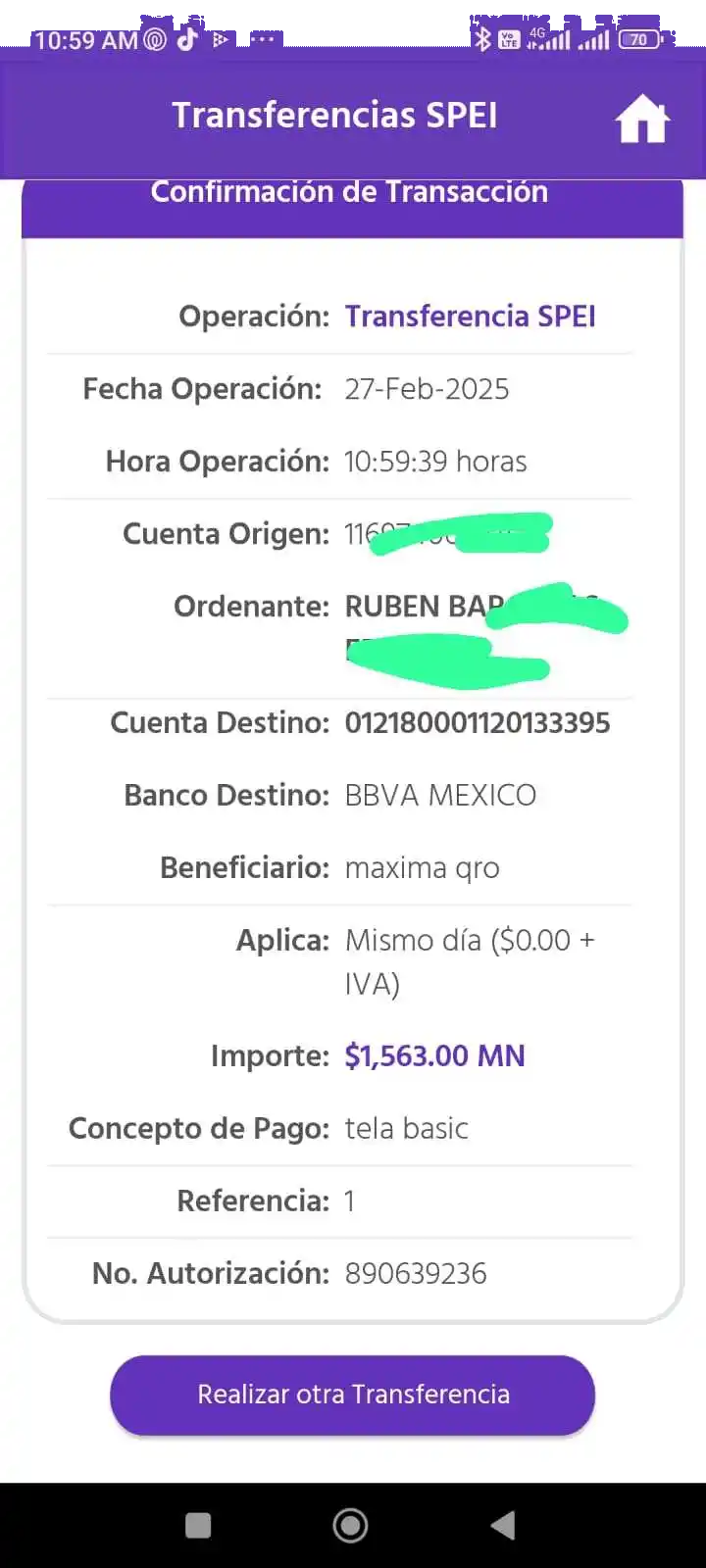
Task: Tap the system back navigation button
Action: pos(503,1525)
